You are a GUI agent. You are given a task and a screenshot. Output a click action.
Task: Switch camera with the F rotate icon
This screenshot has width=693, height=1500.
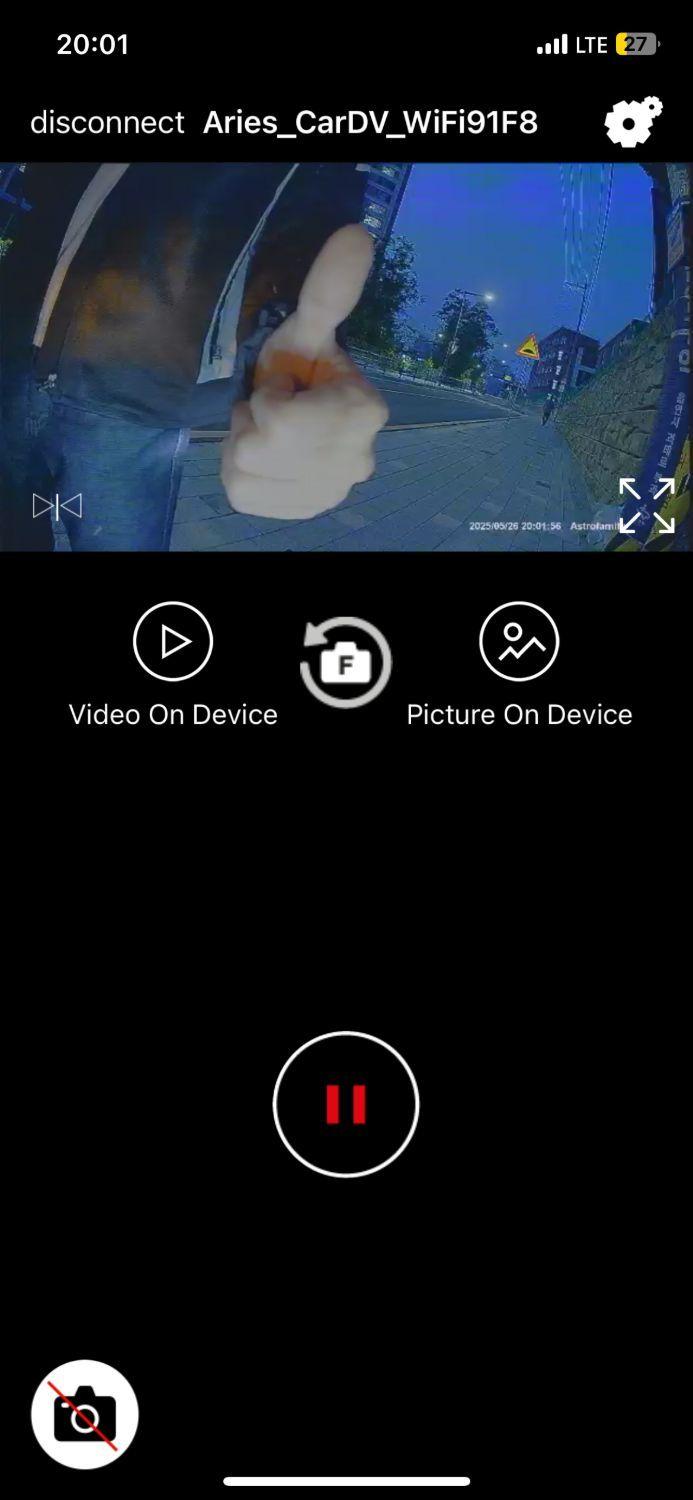[x=346, y=663]
